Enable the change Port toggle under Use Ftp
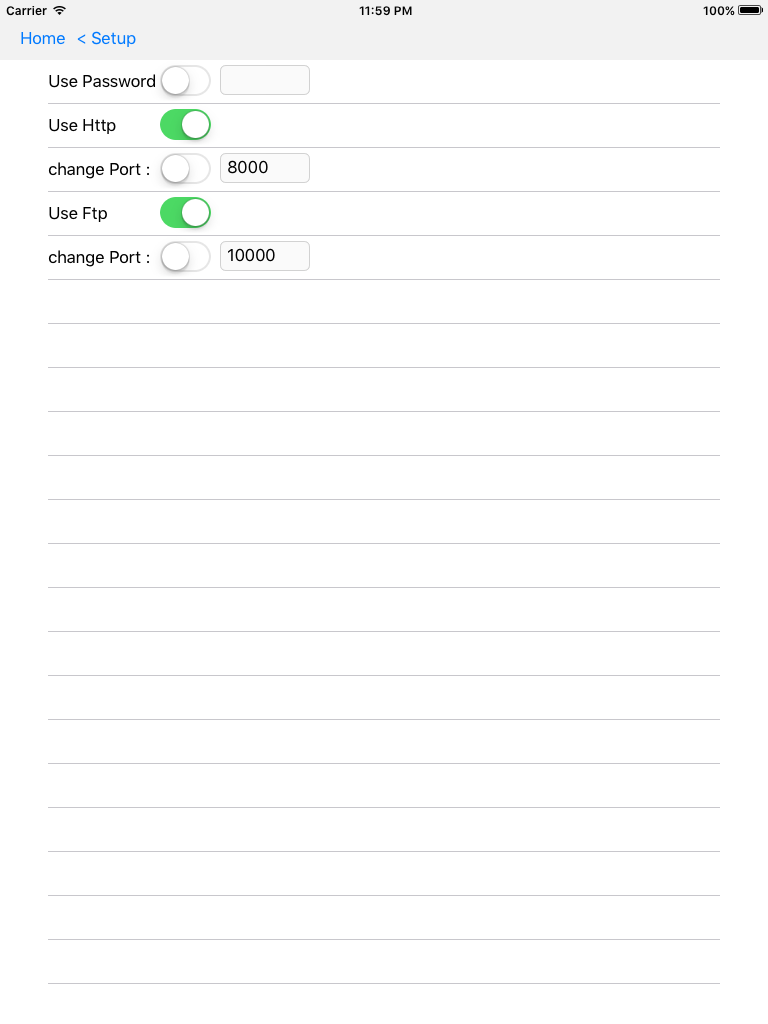The width and height of the screenshot is (768, 1024). click(184, 256)
